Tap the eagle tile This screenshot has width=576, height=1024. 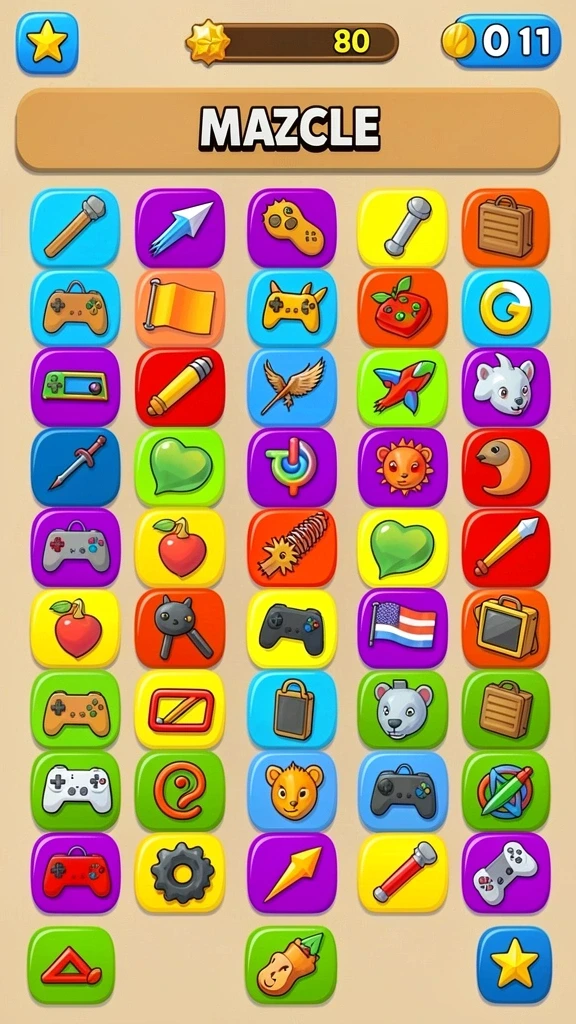292,387
